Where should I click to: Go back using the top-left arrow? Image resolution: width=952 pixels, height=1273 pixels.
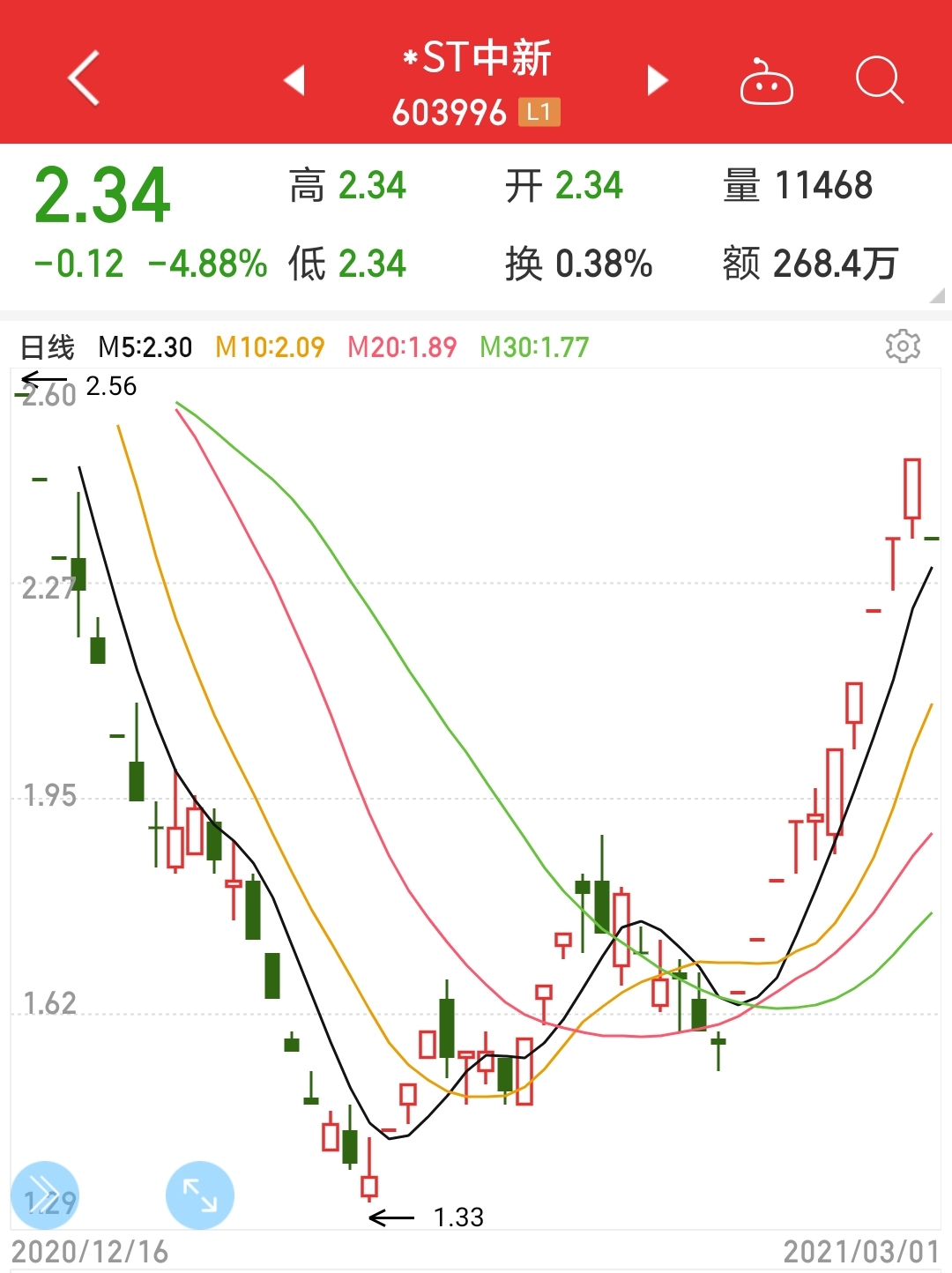coord(84,78)
